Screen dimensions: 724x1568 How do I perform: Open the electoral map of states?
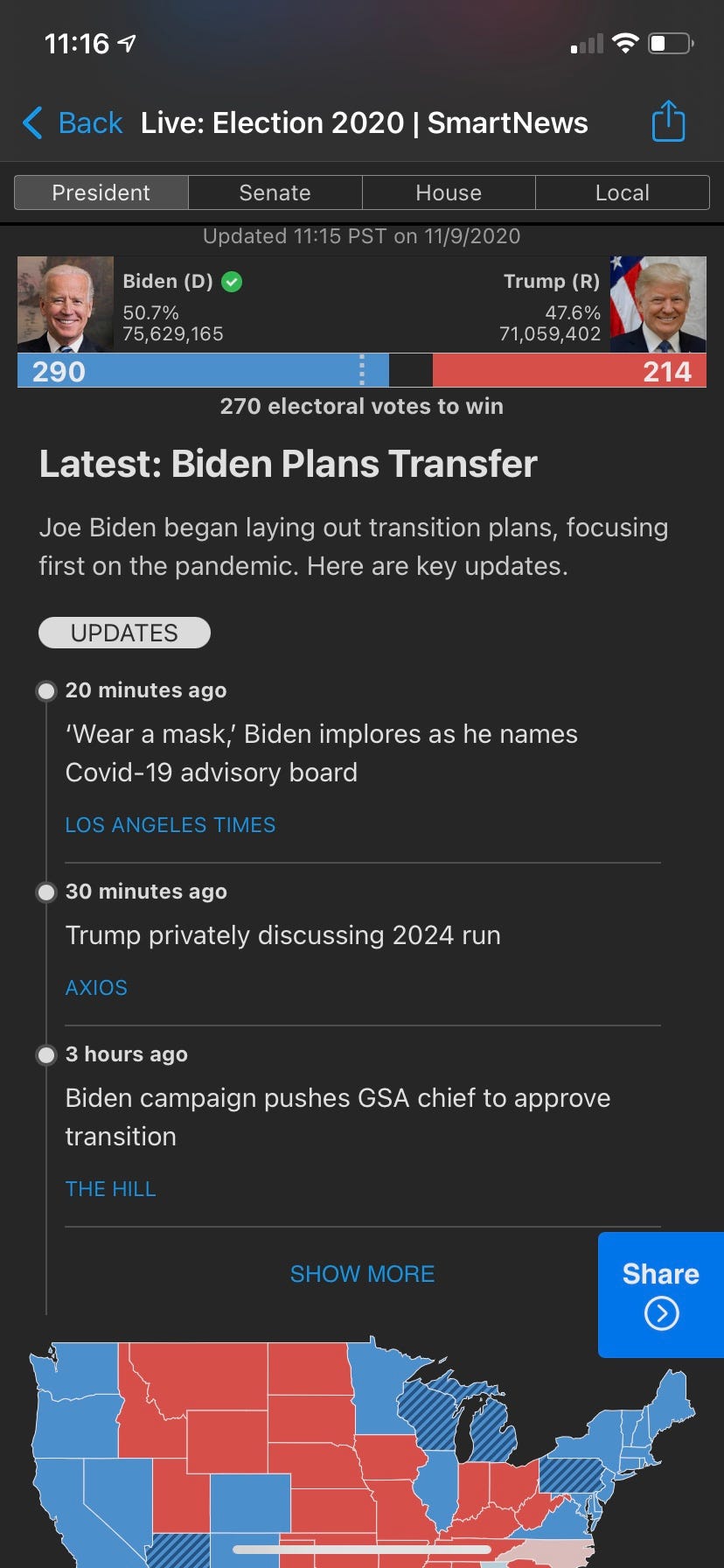362,1452
